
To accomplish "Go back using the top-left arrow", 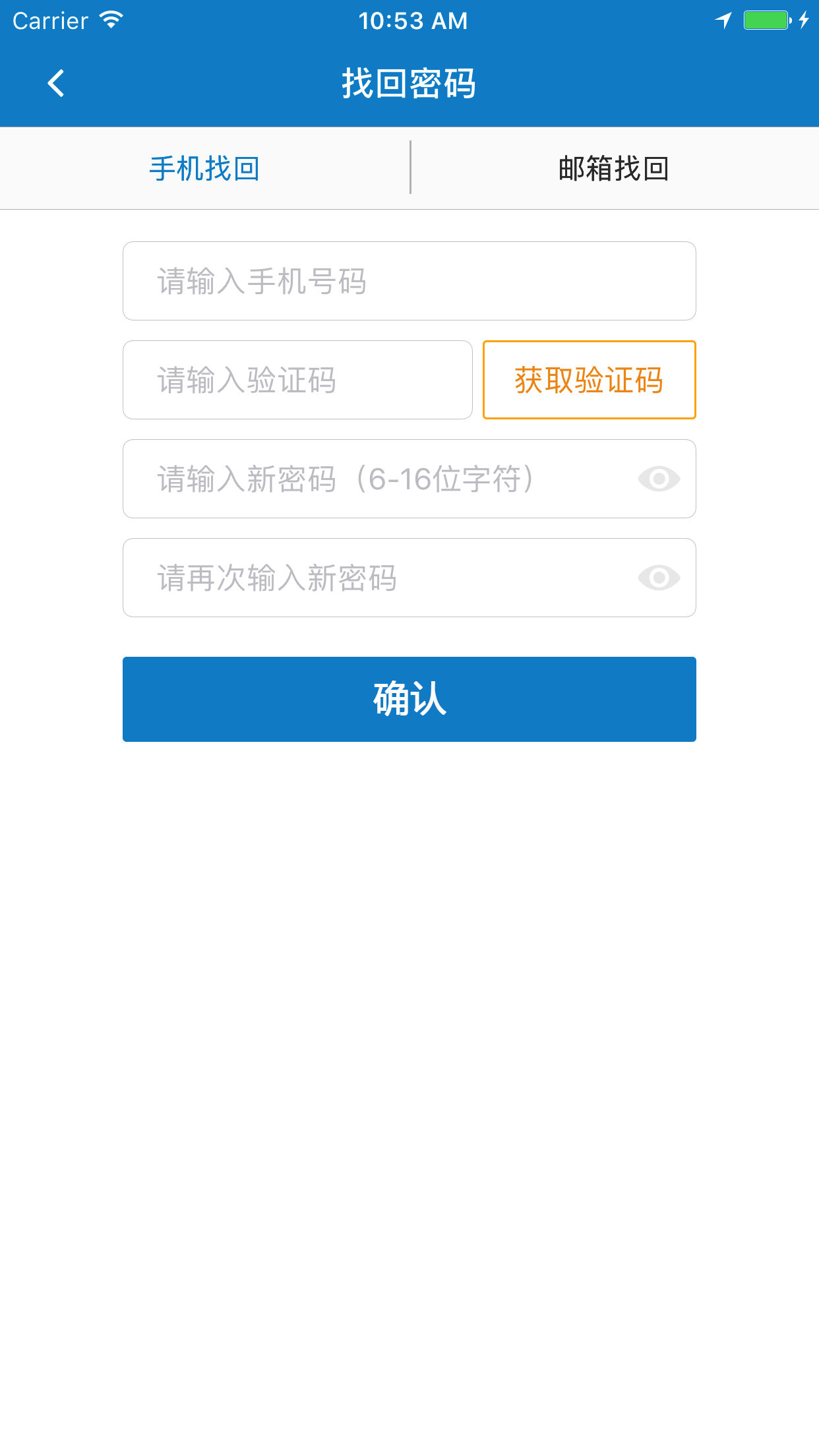I will click(x=56, y=84).
